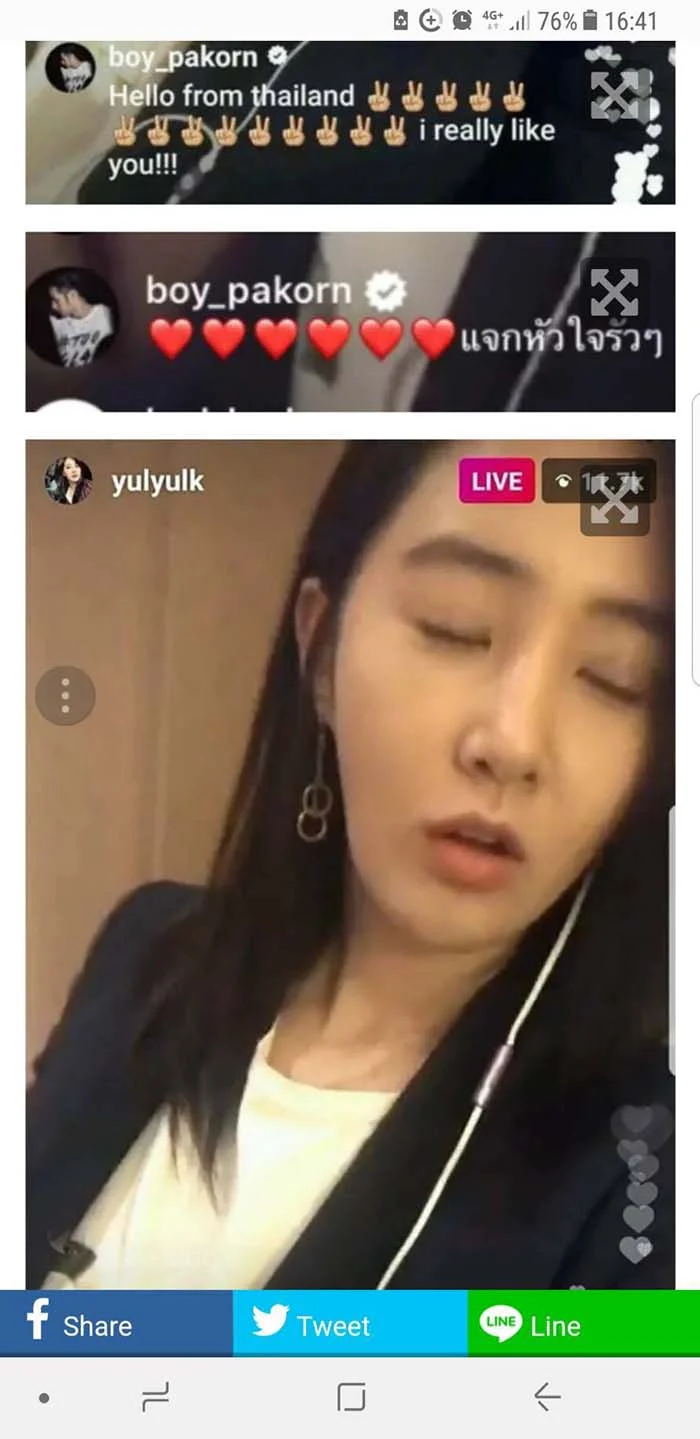The height and width of the screenshot is (1439, 700).
Task: Go back with the system back button
Action: point(546,1397)
